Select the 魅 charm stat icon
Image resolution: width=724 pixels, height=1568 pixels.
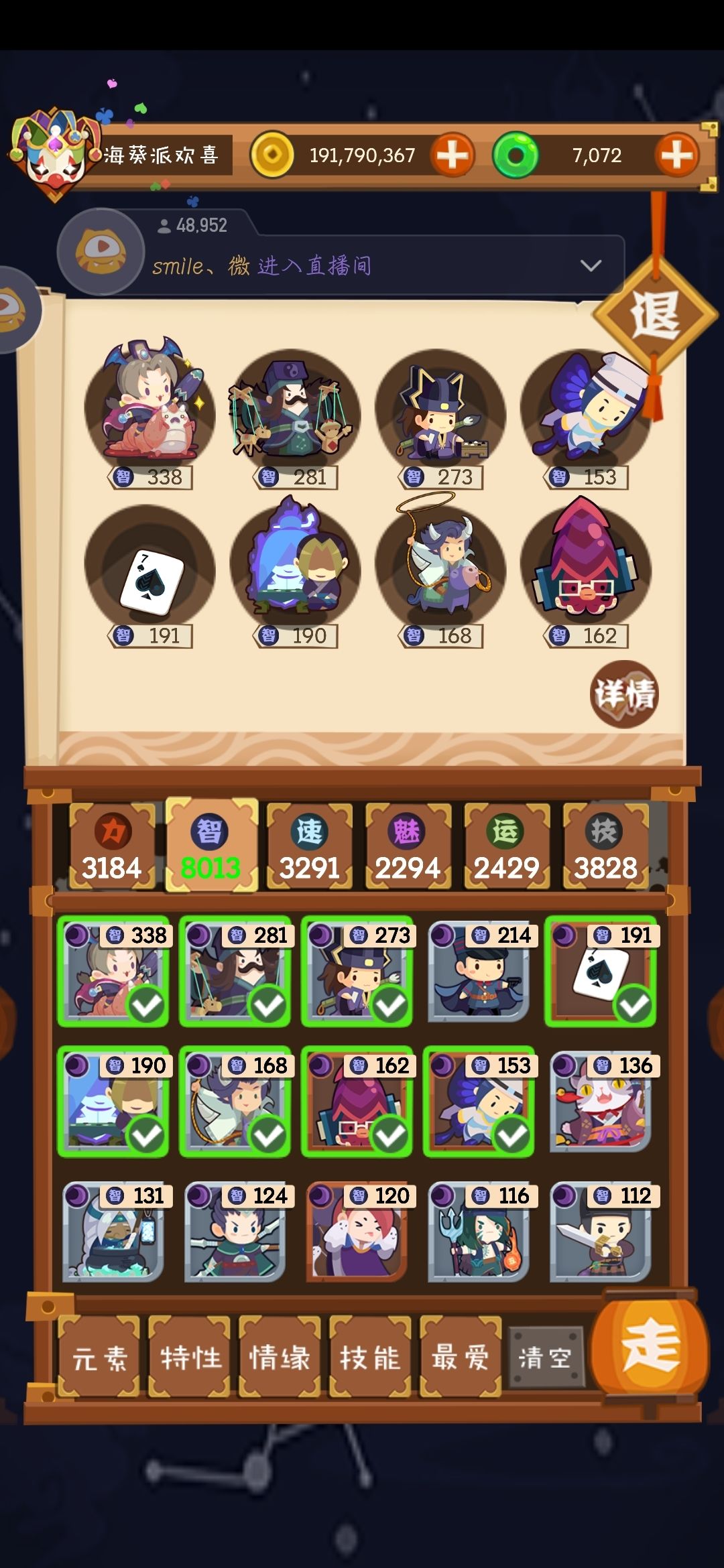(408, 831)
